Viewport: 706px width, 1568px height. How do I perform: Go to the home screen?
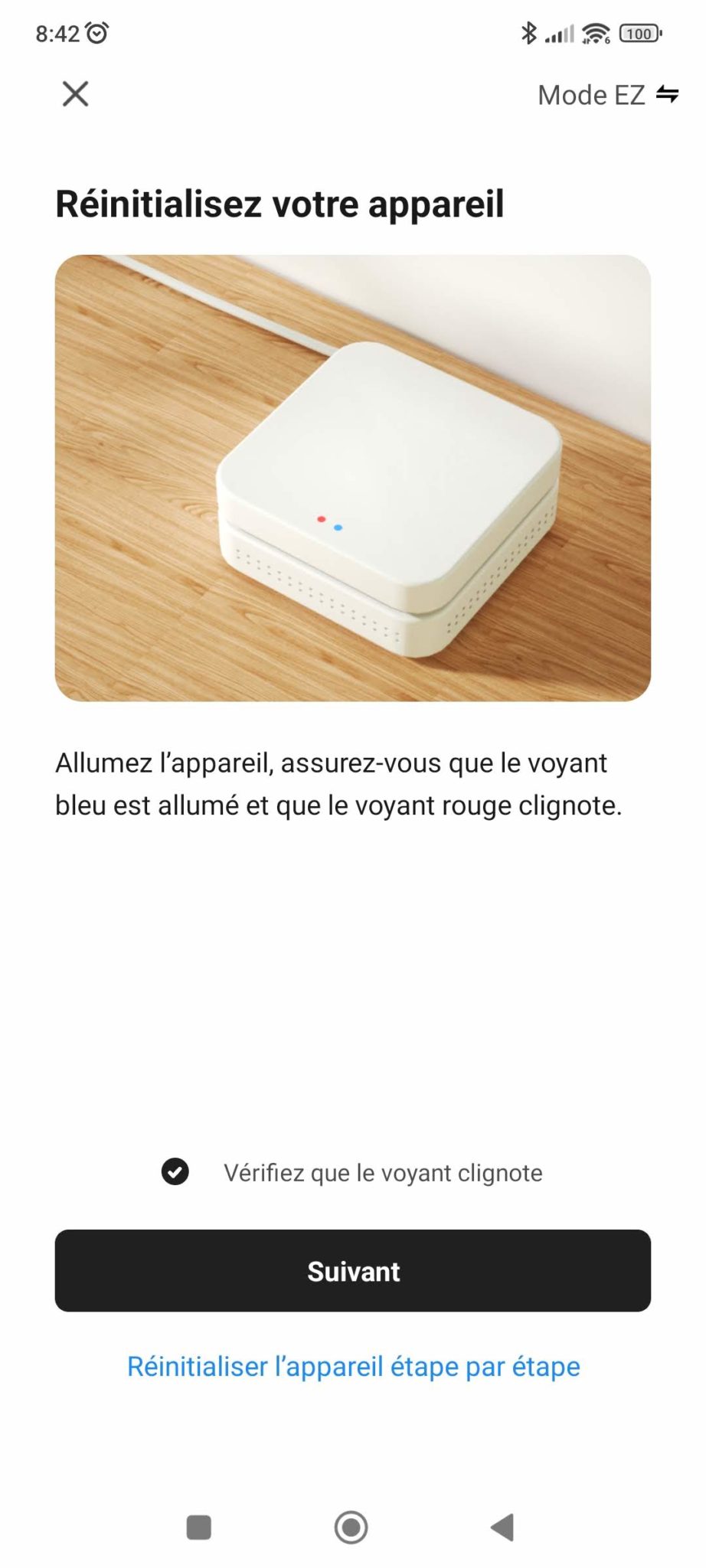point(351,1527)
